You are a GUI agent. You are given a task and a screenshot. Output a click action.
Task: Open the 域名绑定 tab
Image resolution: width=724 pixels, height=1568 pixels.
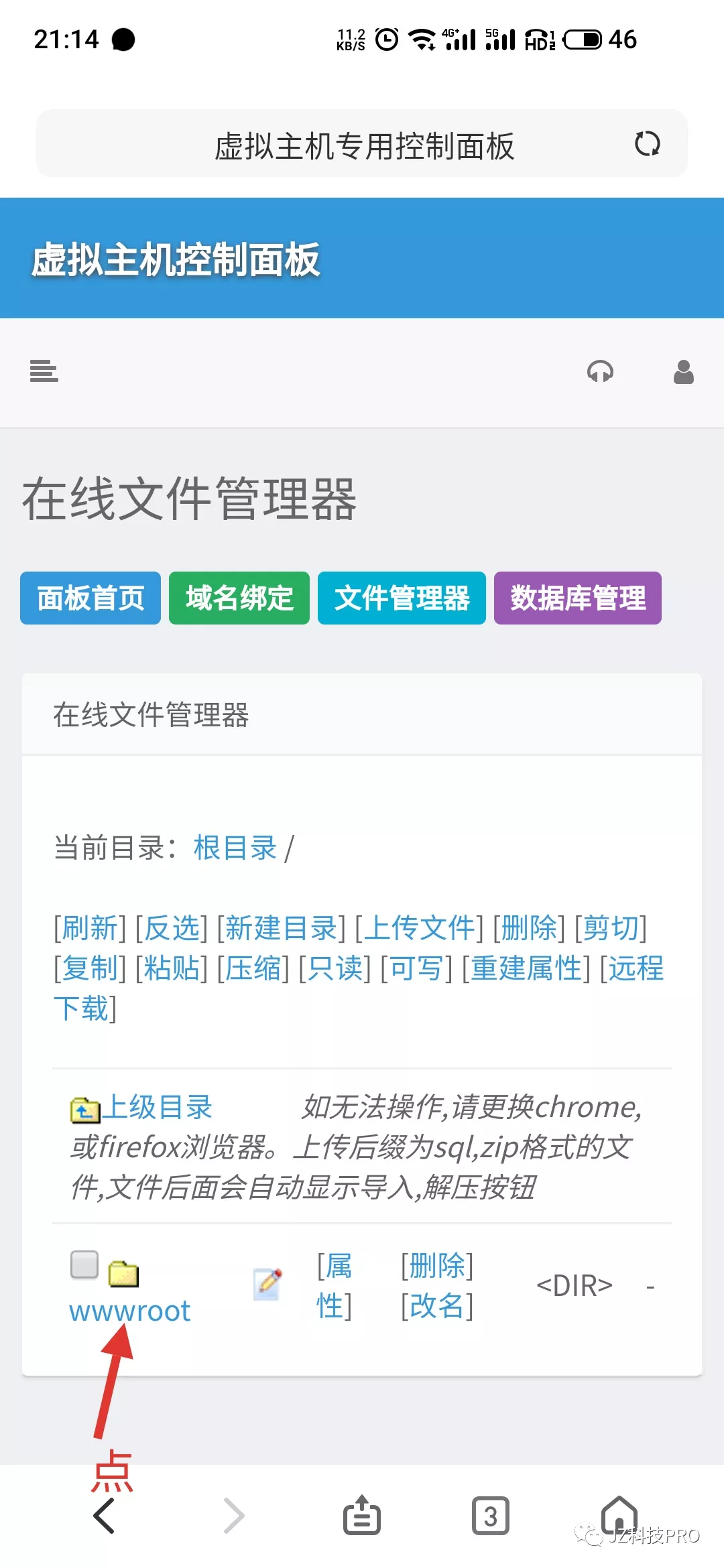239,599
